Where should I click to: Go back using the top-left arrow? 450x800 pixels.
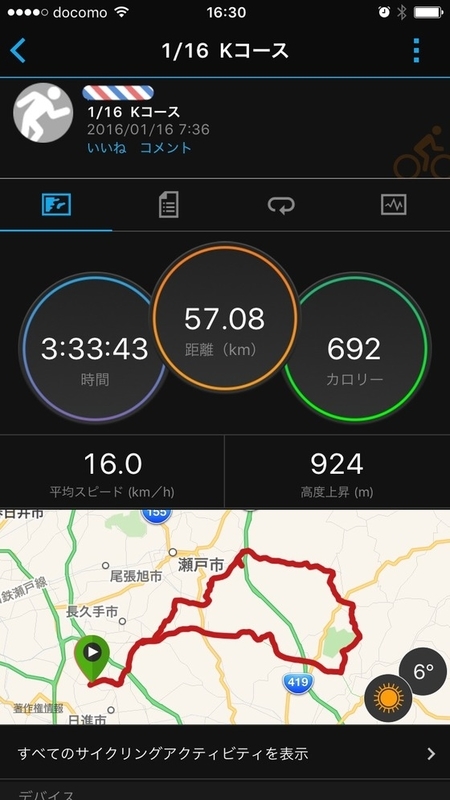pos(18,51)
